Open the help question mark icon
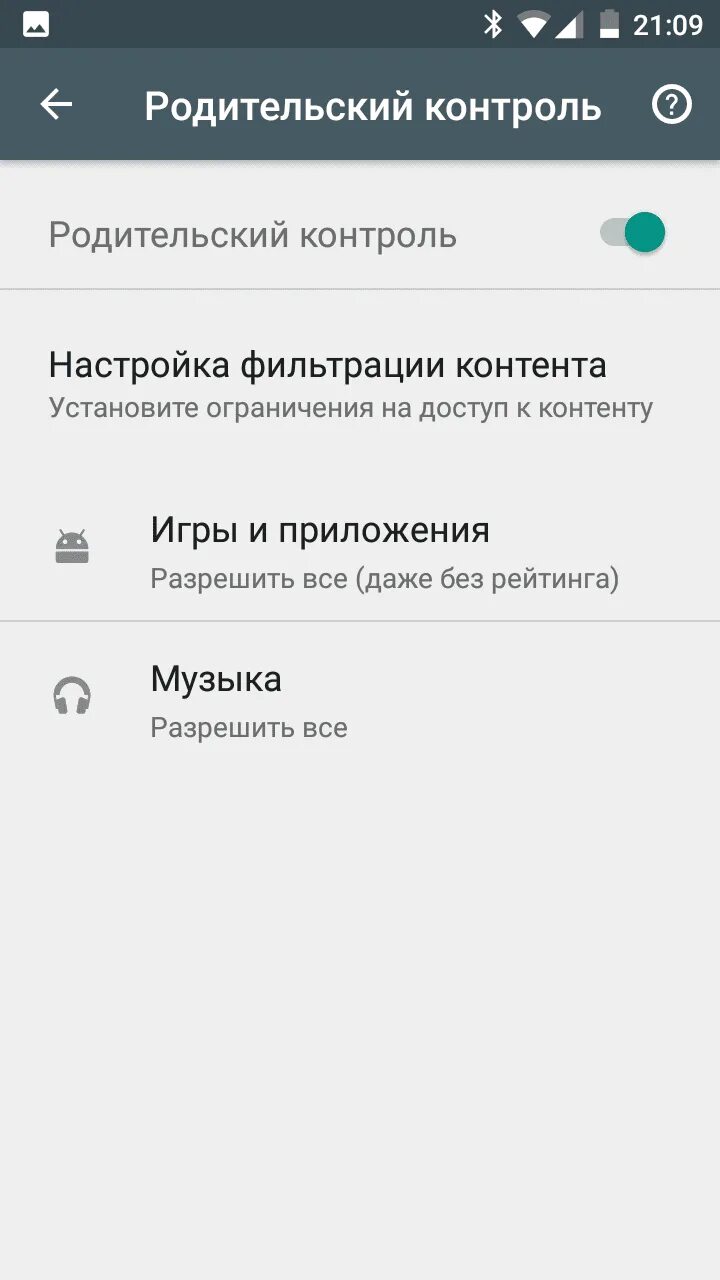 (671, 105)
